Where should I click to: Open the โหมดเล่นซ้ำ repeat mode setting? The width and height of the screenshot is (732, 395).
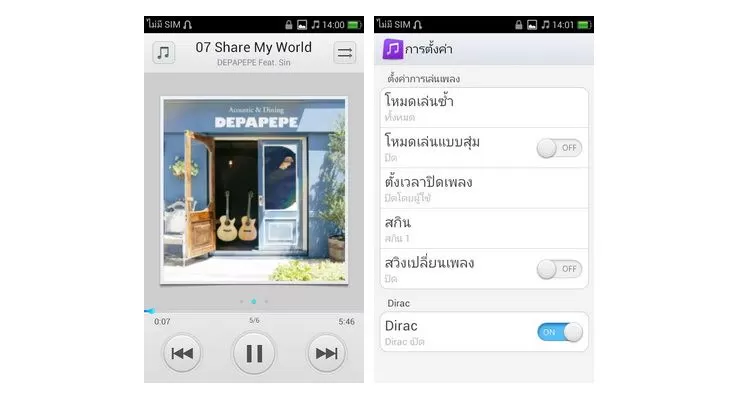(484, 108)
